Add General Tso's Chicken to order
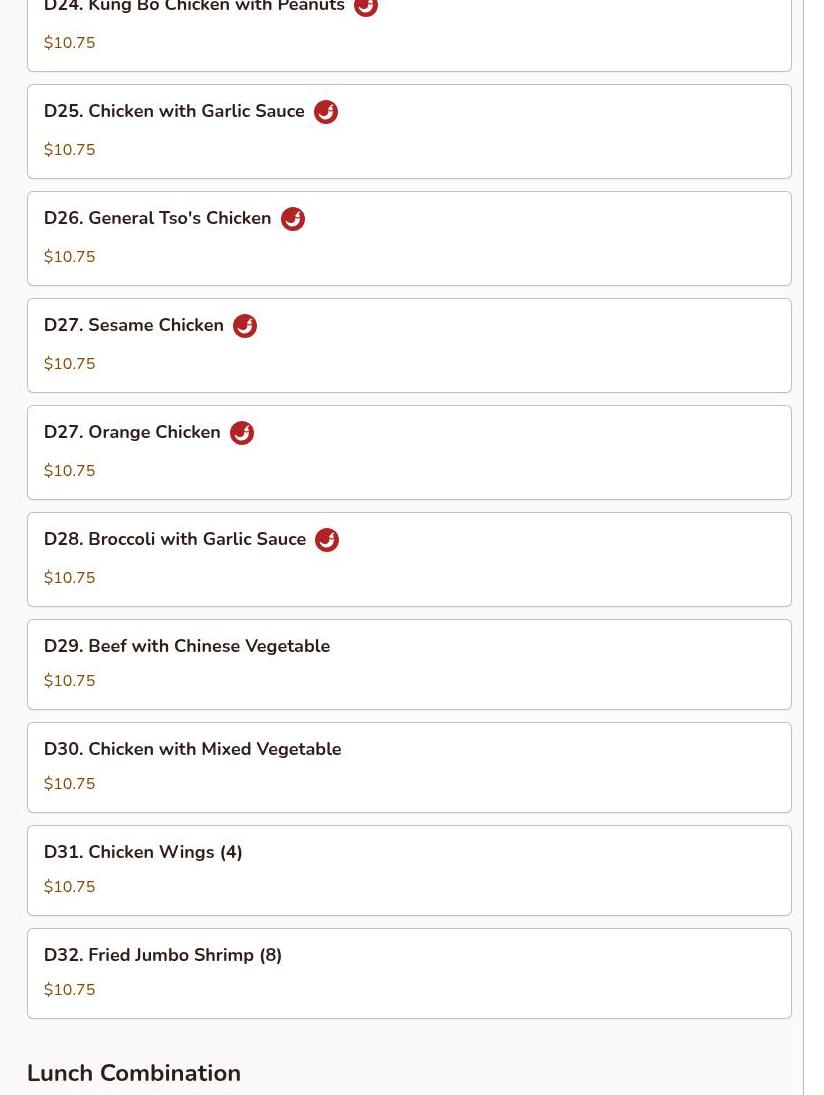 (x=408, y=238)
